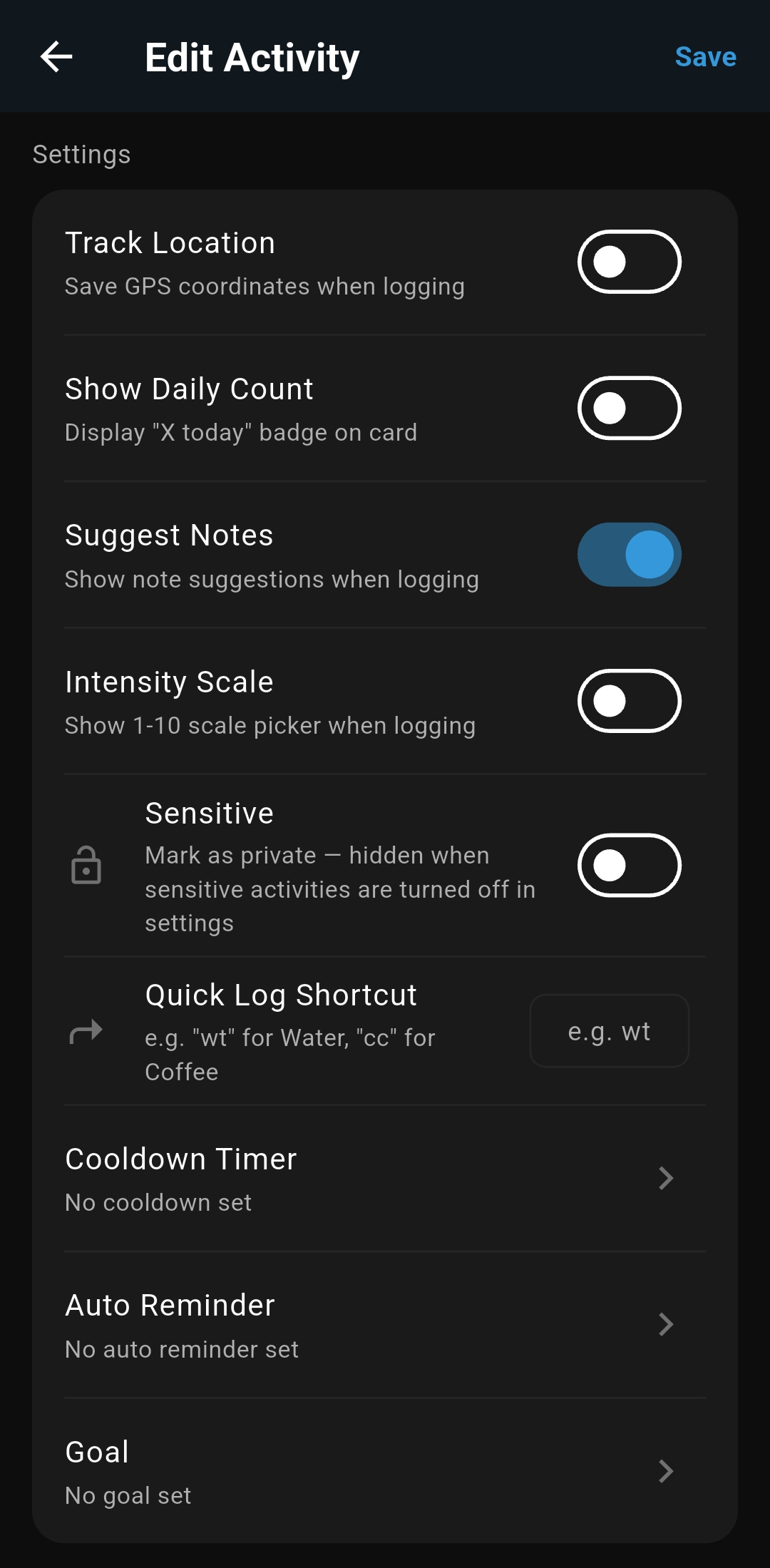Save the activity changes
The height and width of the screenshot is (1568, 770).
point(705,56)
